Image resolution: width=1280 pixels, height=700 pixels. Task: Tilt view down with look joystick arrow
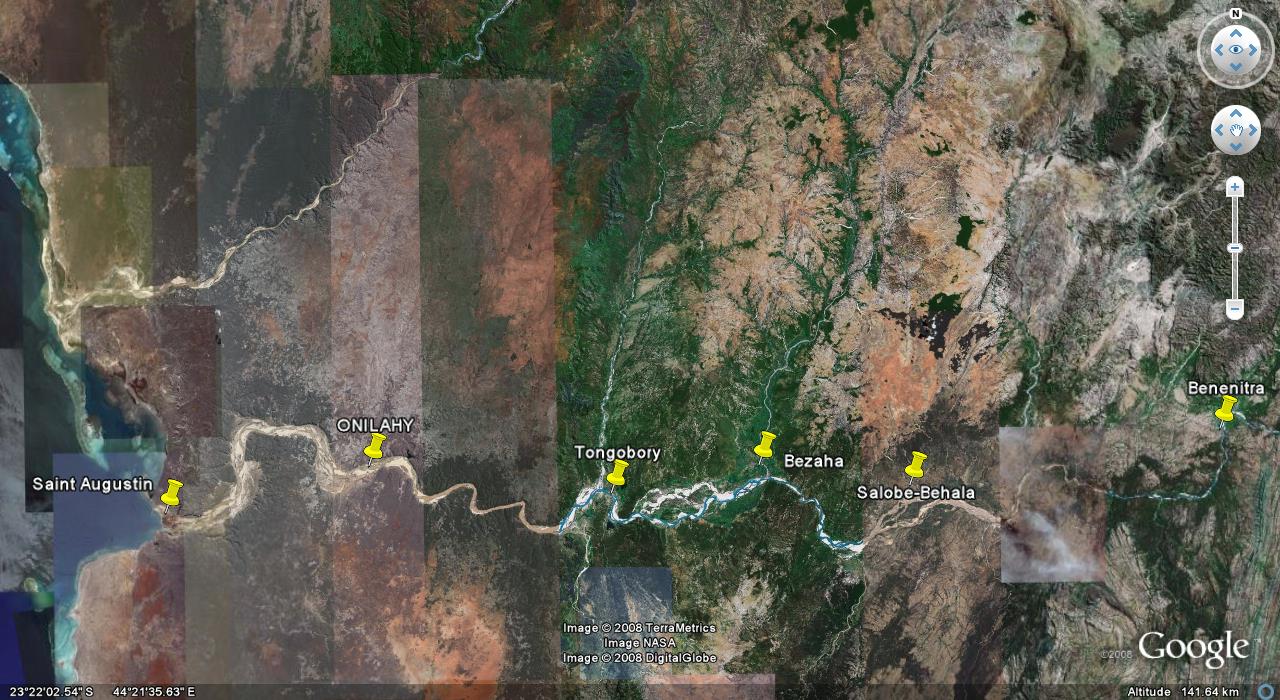click(1236, 68)
